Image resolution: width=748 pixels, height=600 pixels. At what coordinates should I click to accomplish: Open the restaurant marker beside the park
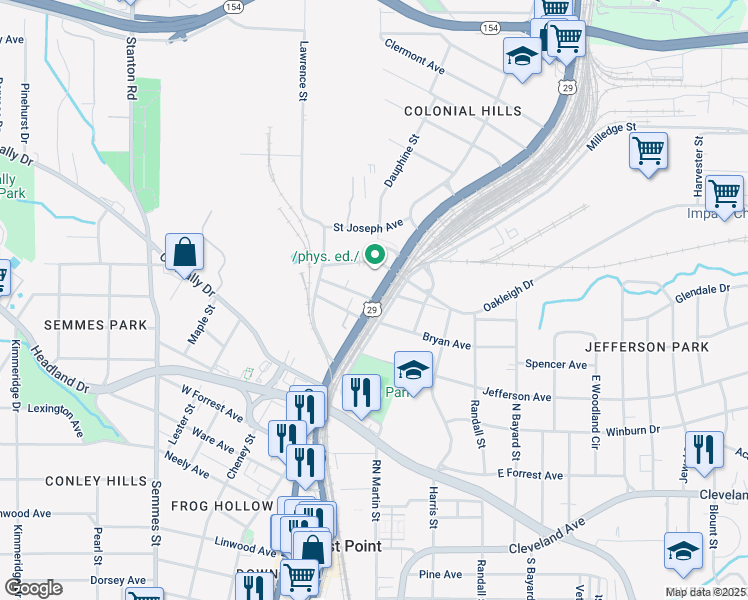[x=361, y=392]
